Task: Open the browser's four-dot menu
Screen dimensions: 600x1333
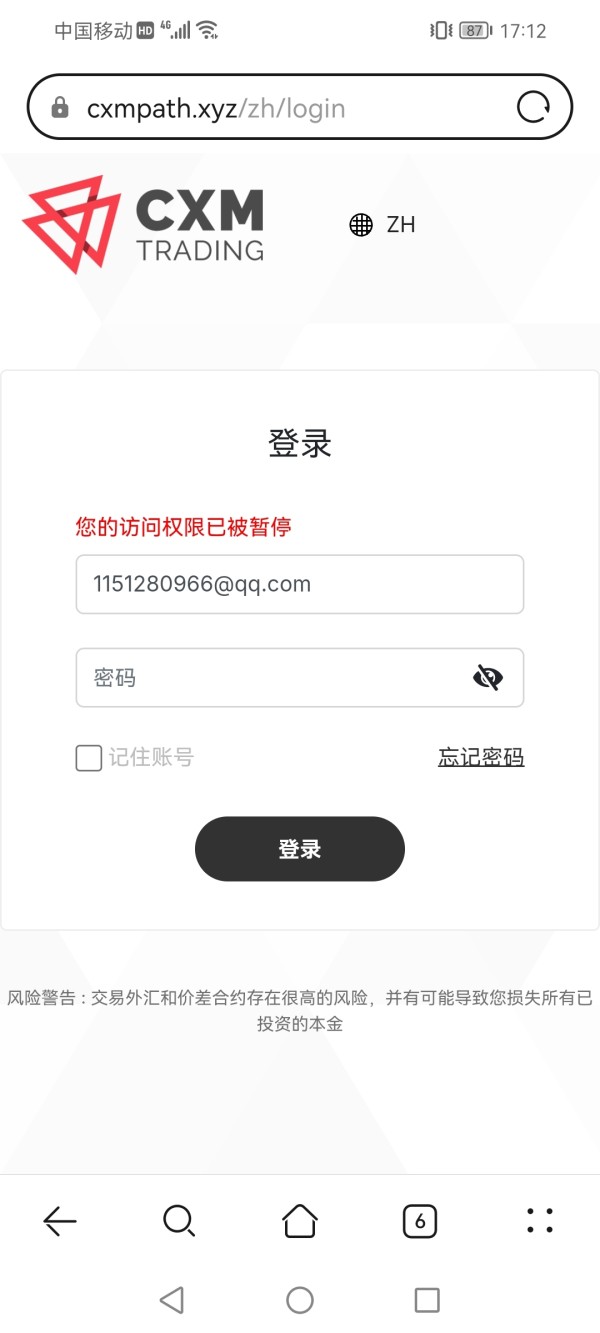Action: pos(540,1220)
